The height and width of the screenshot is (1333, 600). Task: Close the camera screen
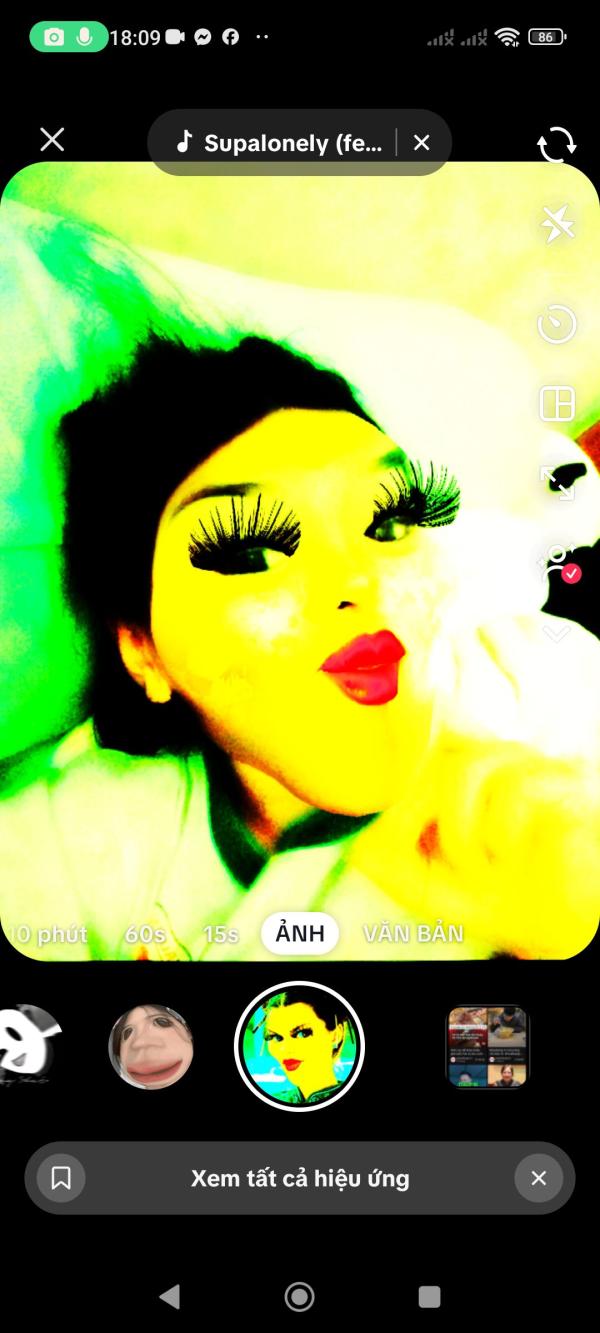pyautogui.click(x=52, y=140)
